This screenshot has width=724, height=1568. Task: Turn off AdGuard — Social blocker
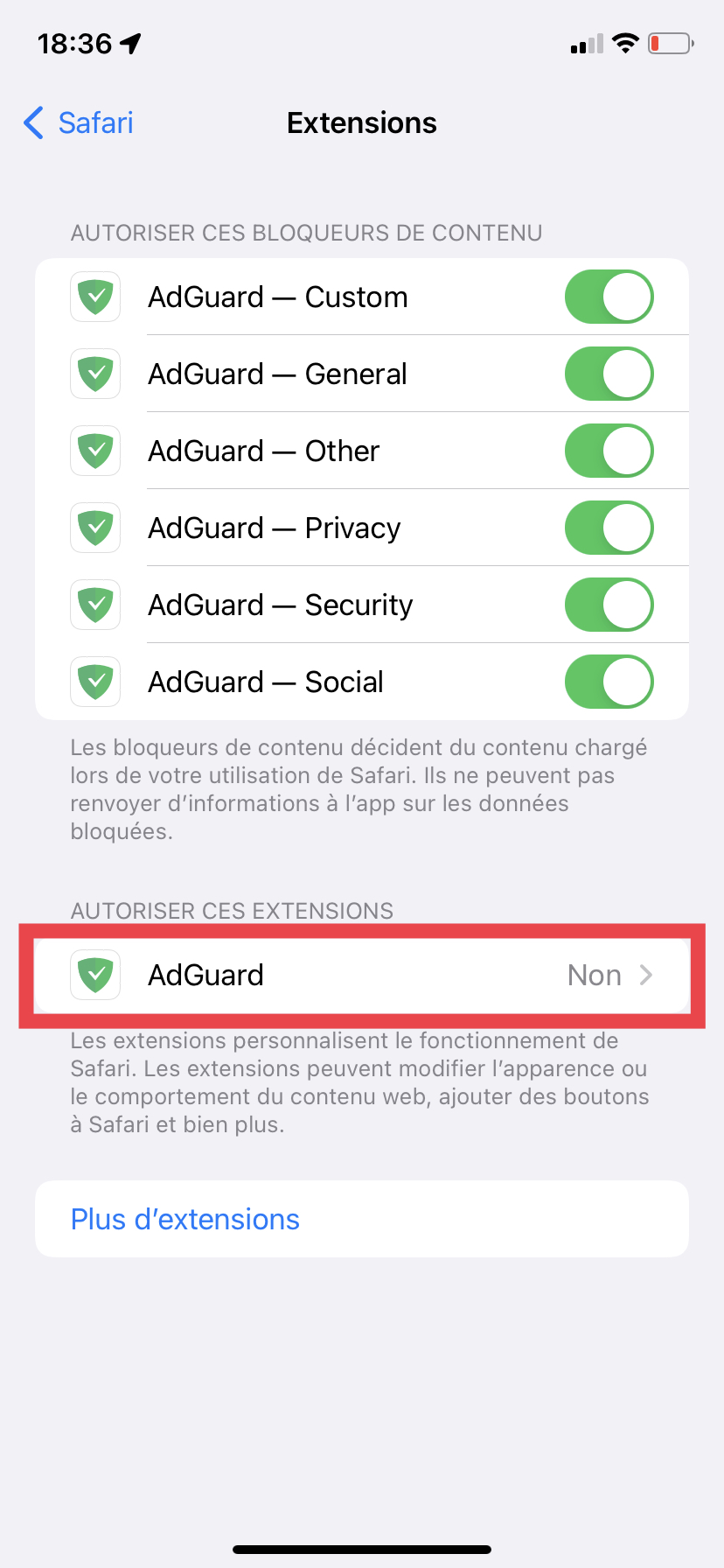[609, 682]
